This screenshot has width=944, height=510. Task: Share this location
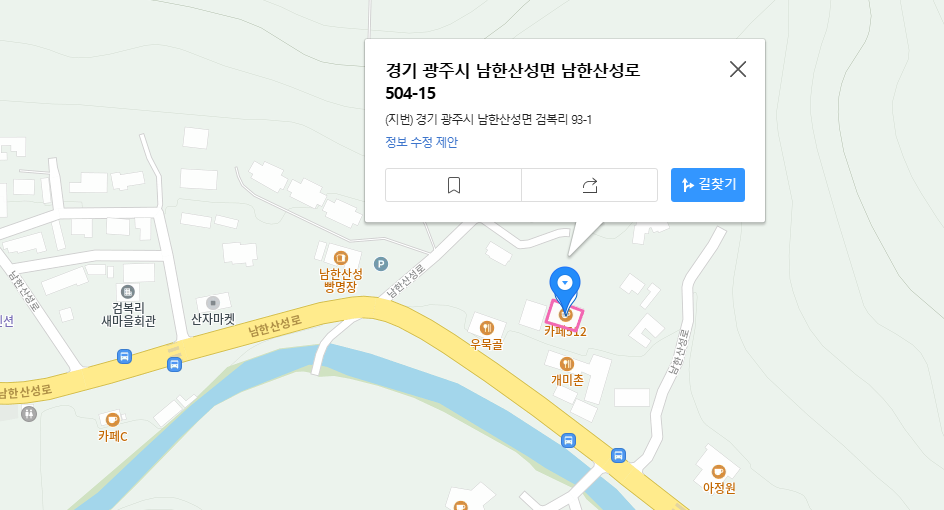pyautogui.click(x=589, y=185)
